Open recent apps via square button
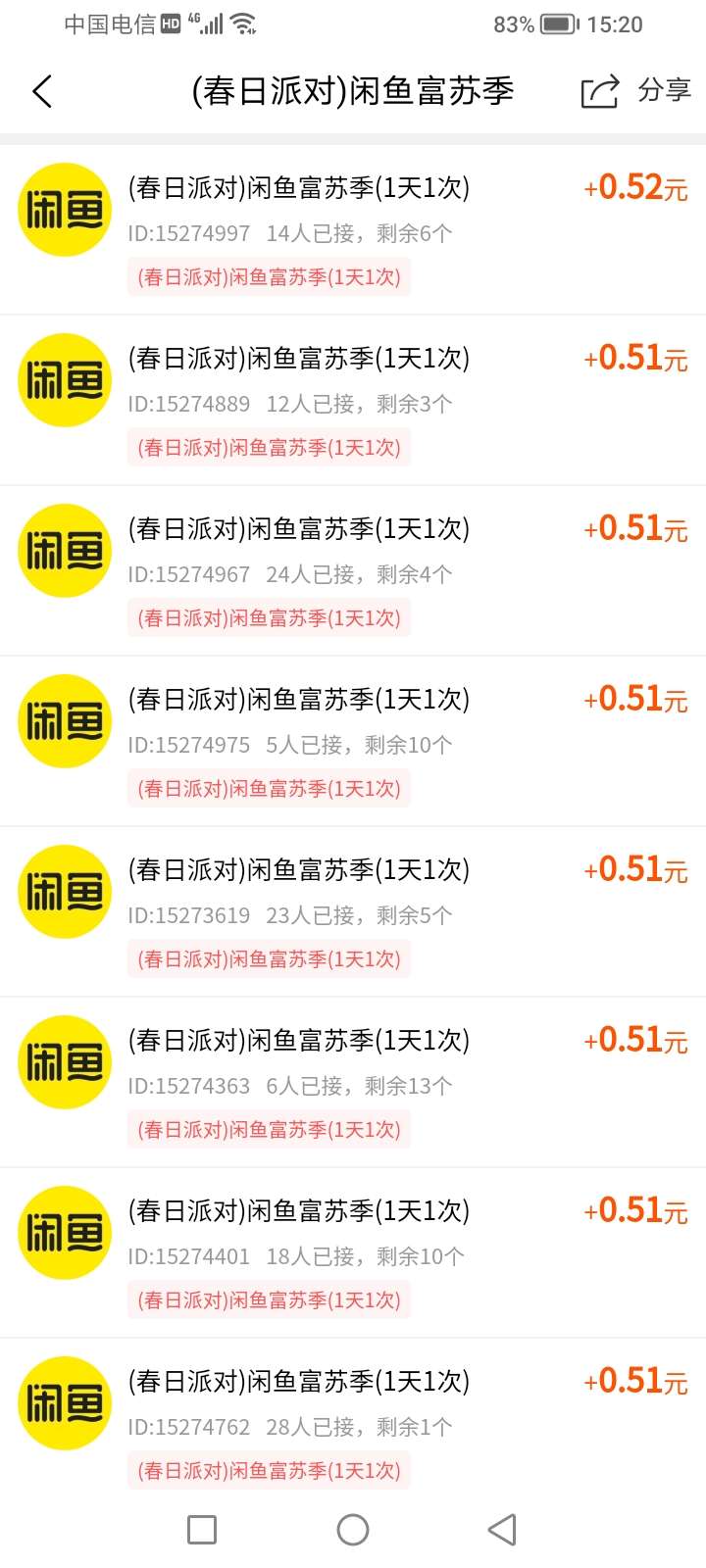706x1568 pixels. tap(202, 1530)
